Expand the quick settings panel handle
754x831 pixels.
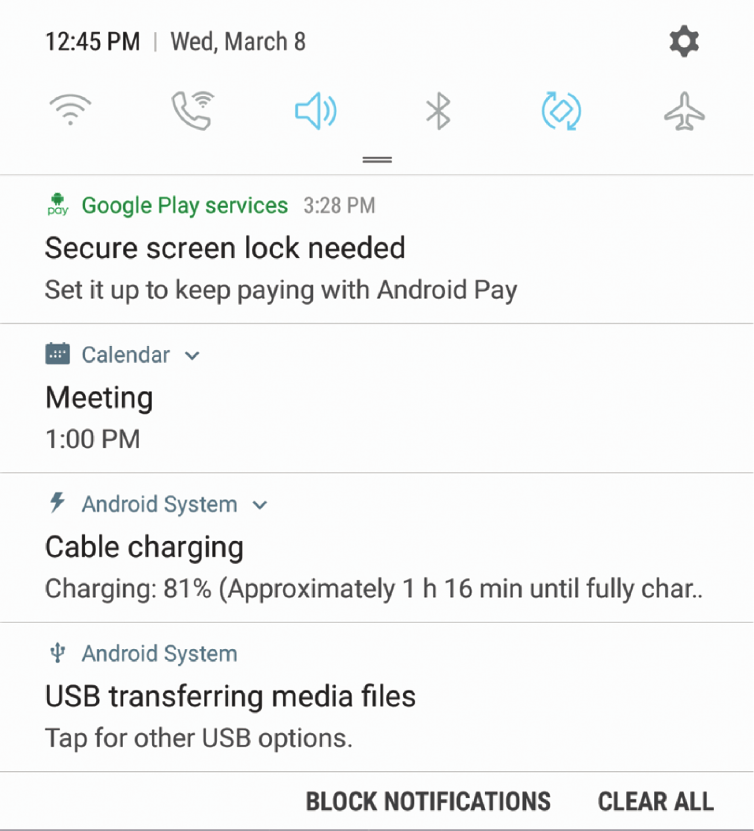click(377, 160)
